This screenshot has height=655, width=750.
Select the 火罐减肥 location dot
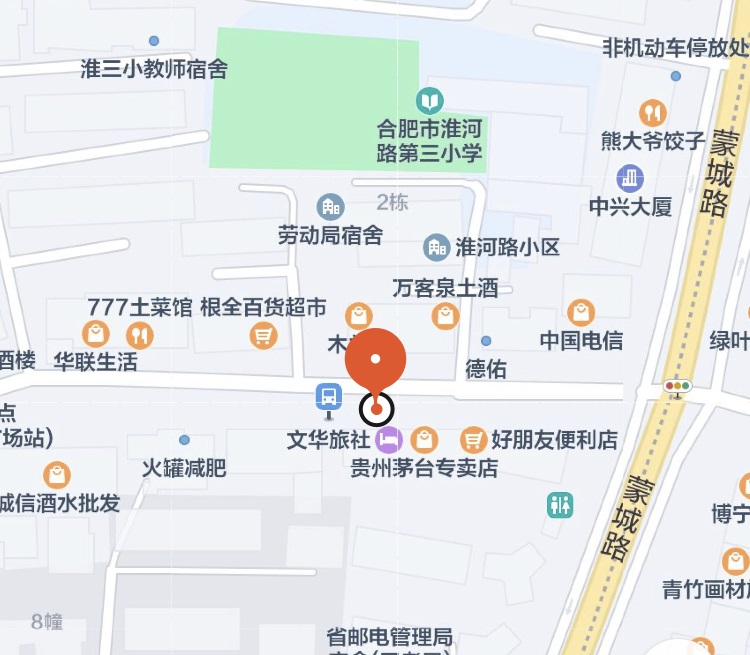[184, 440]
